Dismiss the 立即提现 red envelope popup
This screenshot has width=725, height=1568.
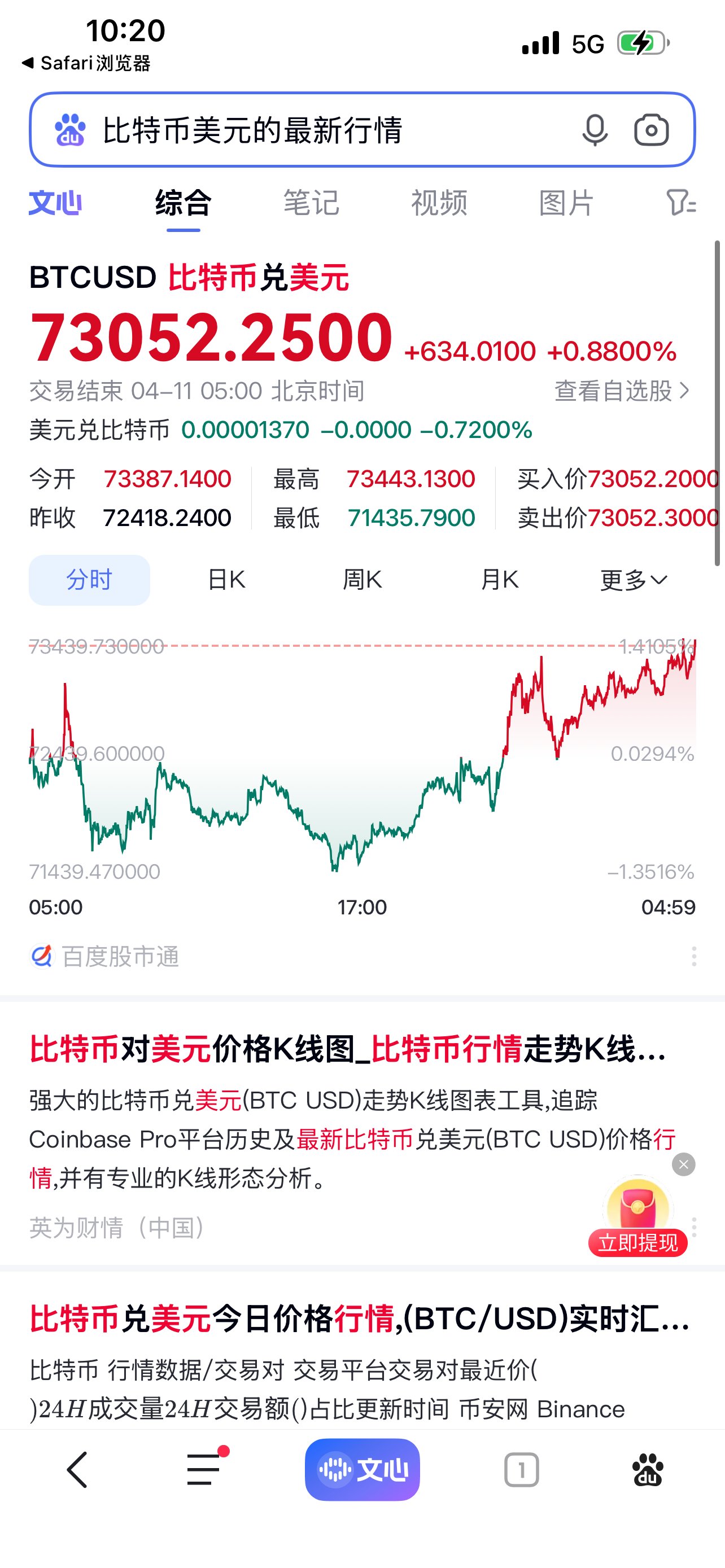(x=684, y=1164)
